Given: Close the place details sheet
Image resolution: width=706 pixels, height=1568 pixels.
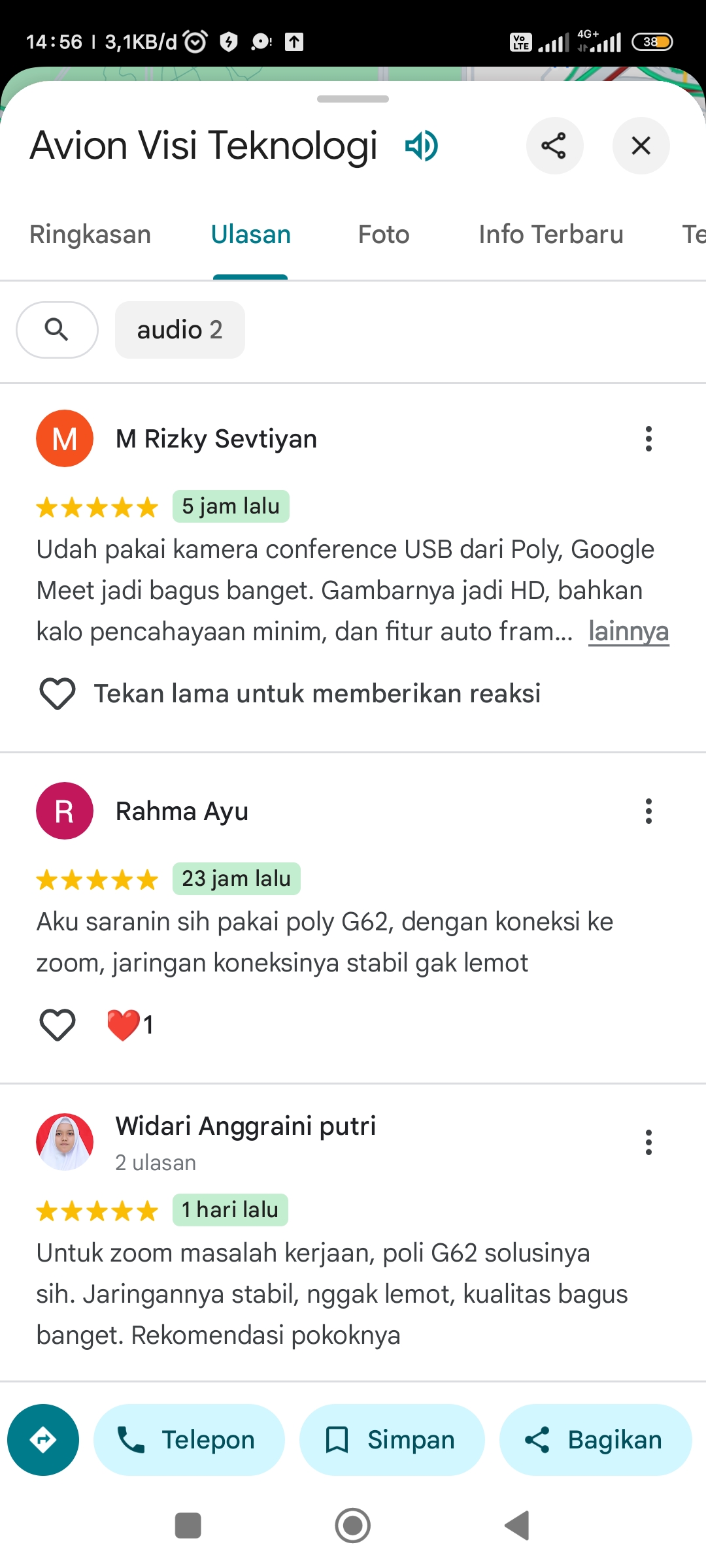Looking at the screenshot, I should pyautogui.click(x=641, y=145).
